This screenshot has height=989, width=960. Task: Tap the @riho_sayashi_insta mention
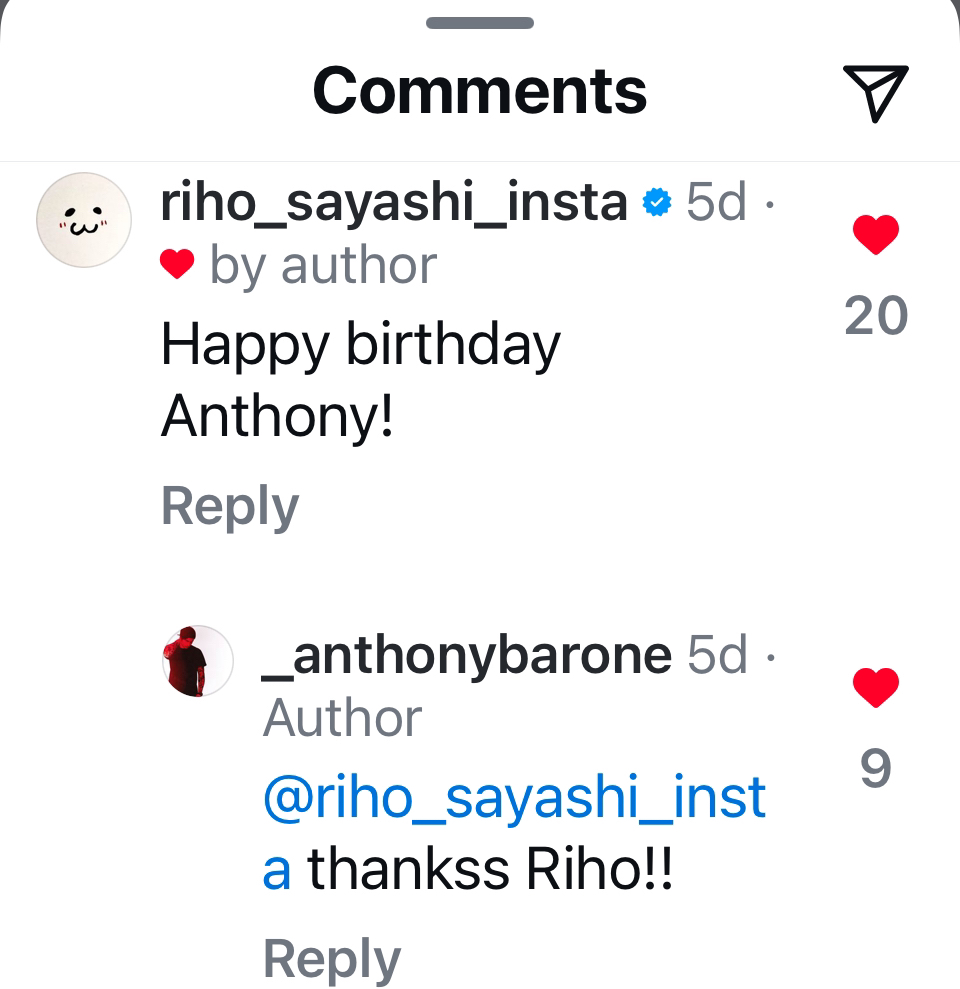(x=514, y=798)
